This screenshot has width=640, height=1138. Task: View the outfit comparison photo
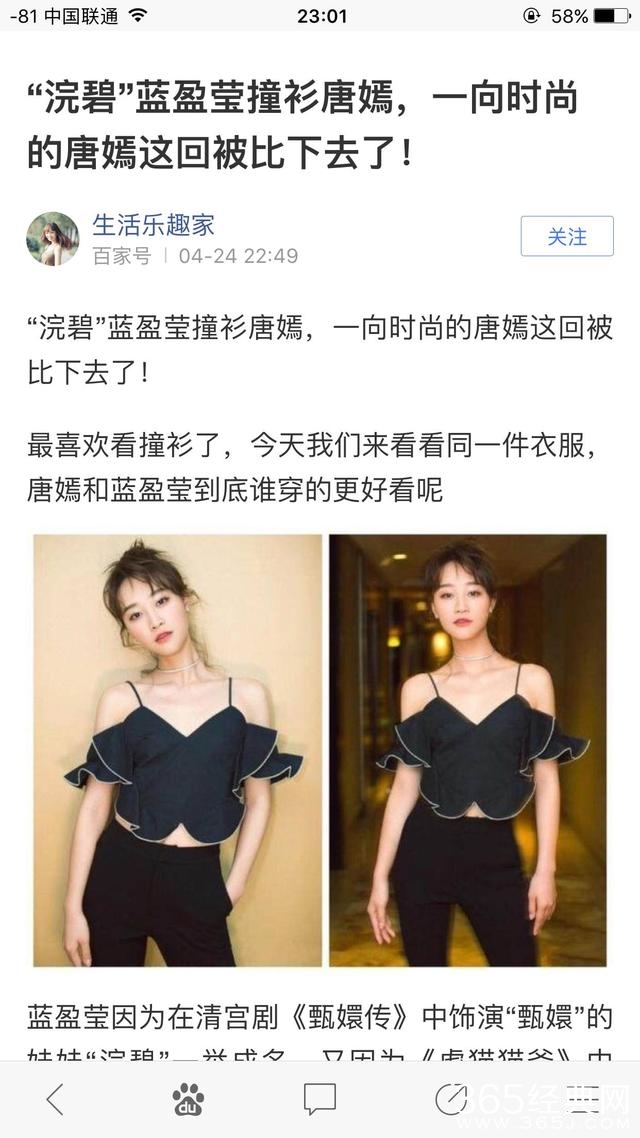320,750
